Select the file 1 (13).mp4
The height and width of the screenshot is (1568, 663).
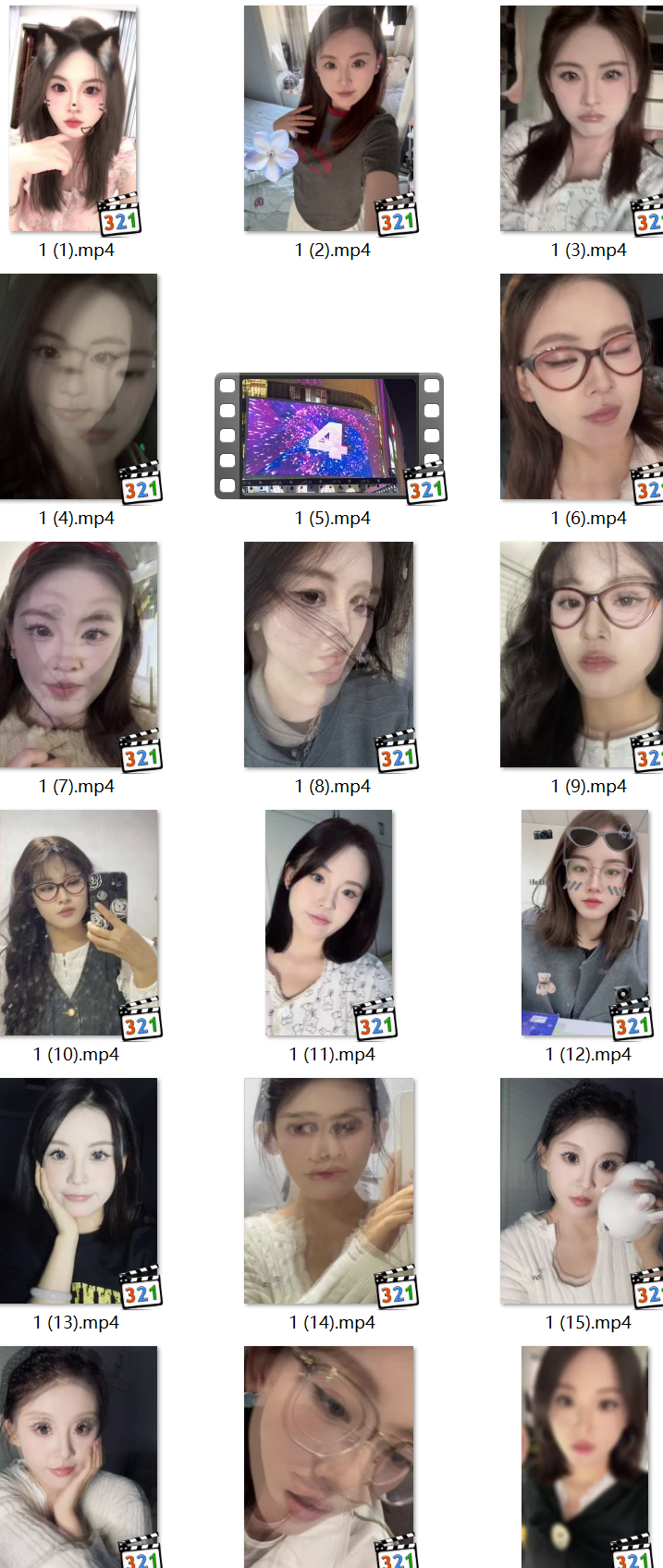click(78, 1191)
